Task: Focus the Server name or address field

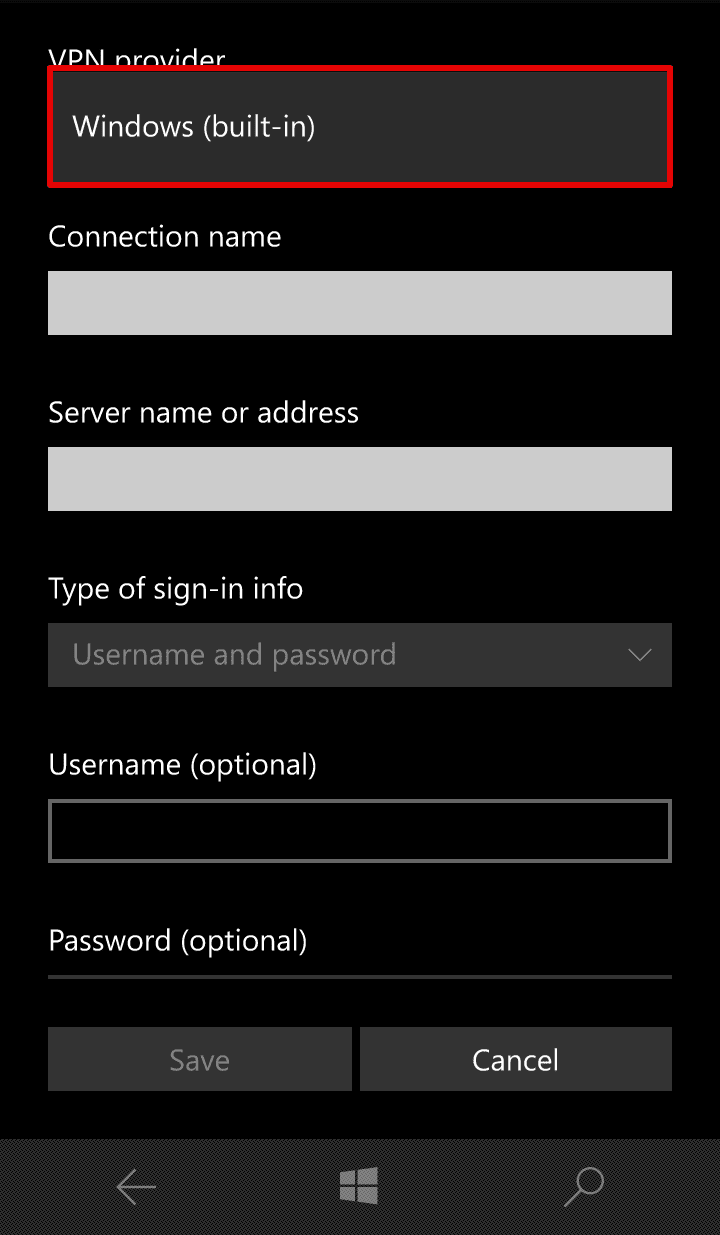Action: coord(360,479)
